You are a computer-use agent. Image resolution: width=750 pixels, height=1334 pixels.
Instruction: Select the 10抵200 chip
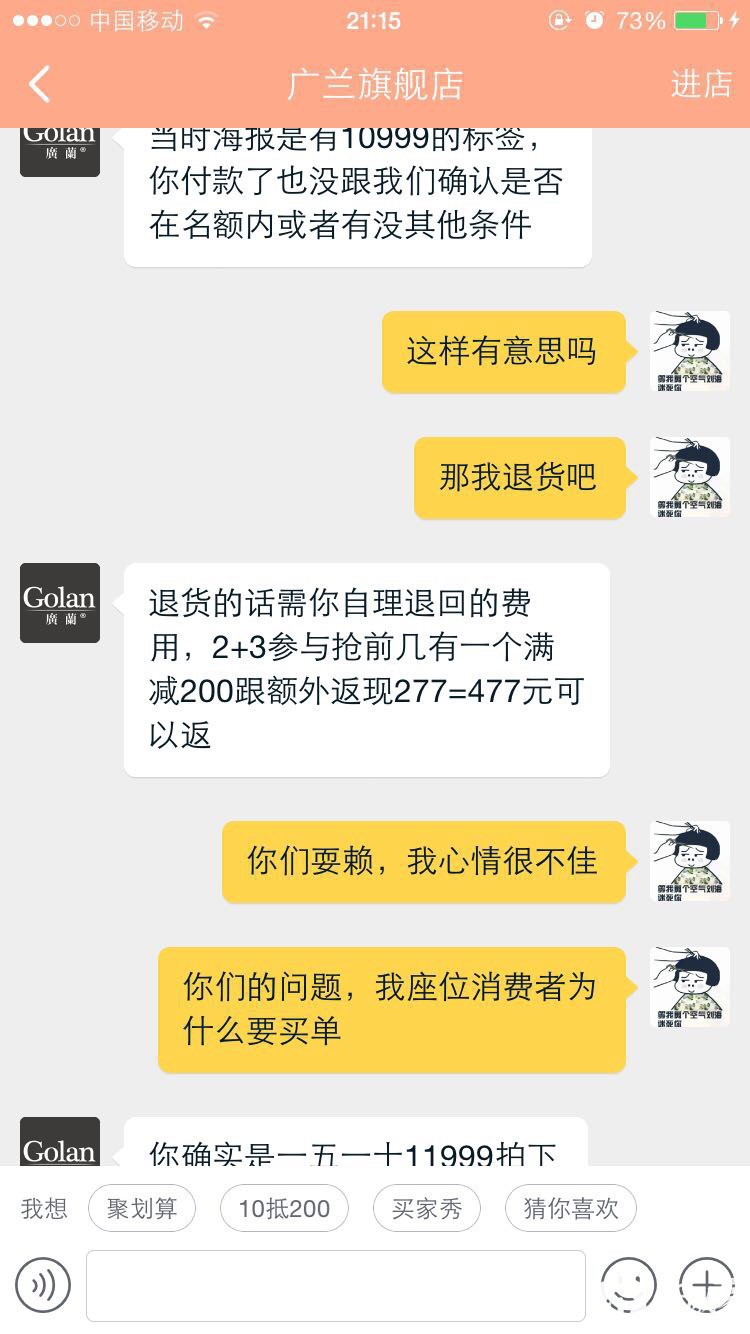284,1209
